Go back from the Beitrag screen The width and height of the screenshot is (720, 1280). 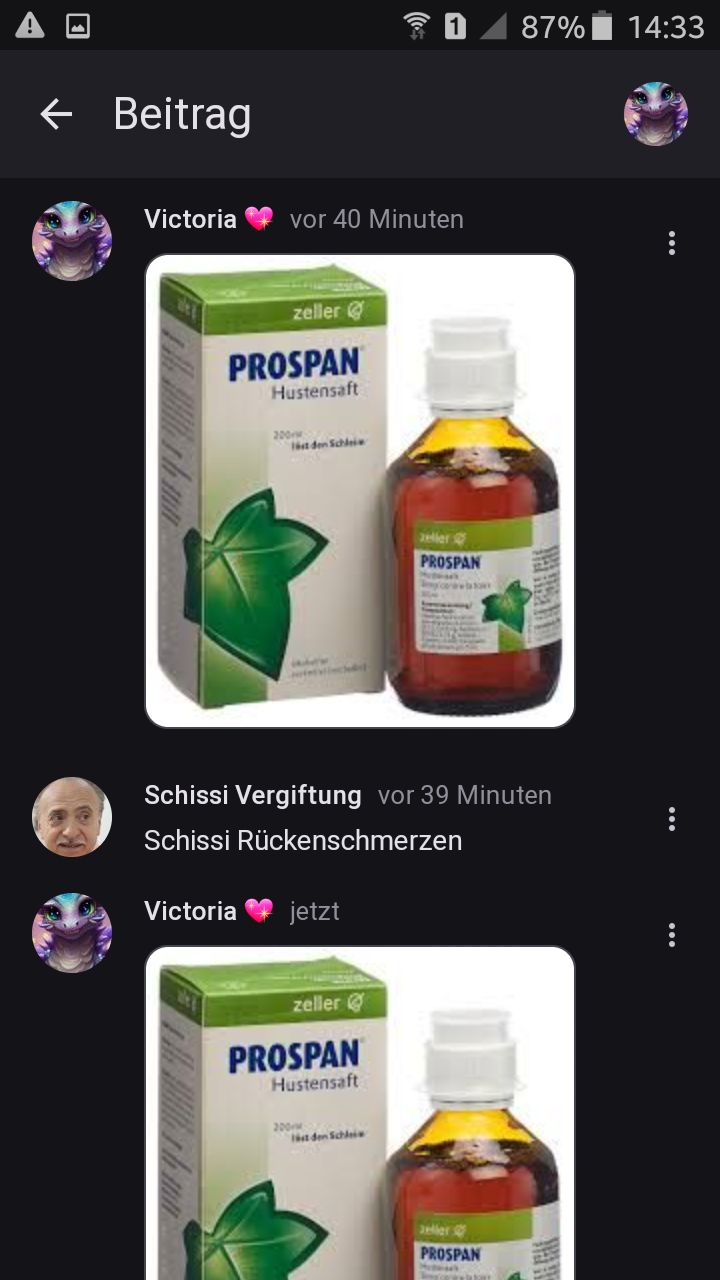point(56,115)
